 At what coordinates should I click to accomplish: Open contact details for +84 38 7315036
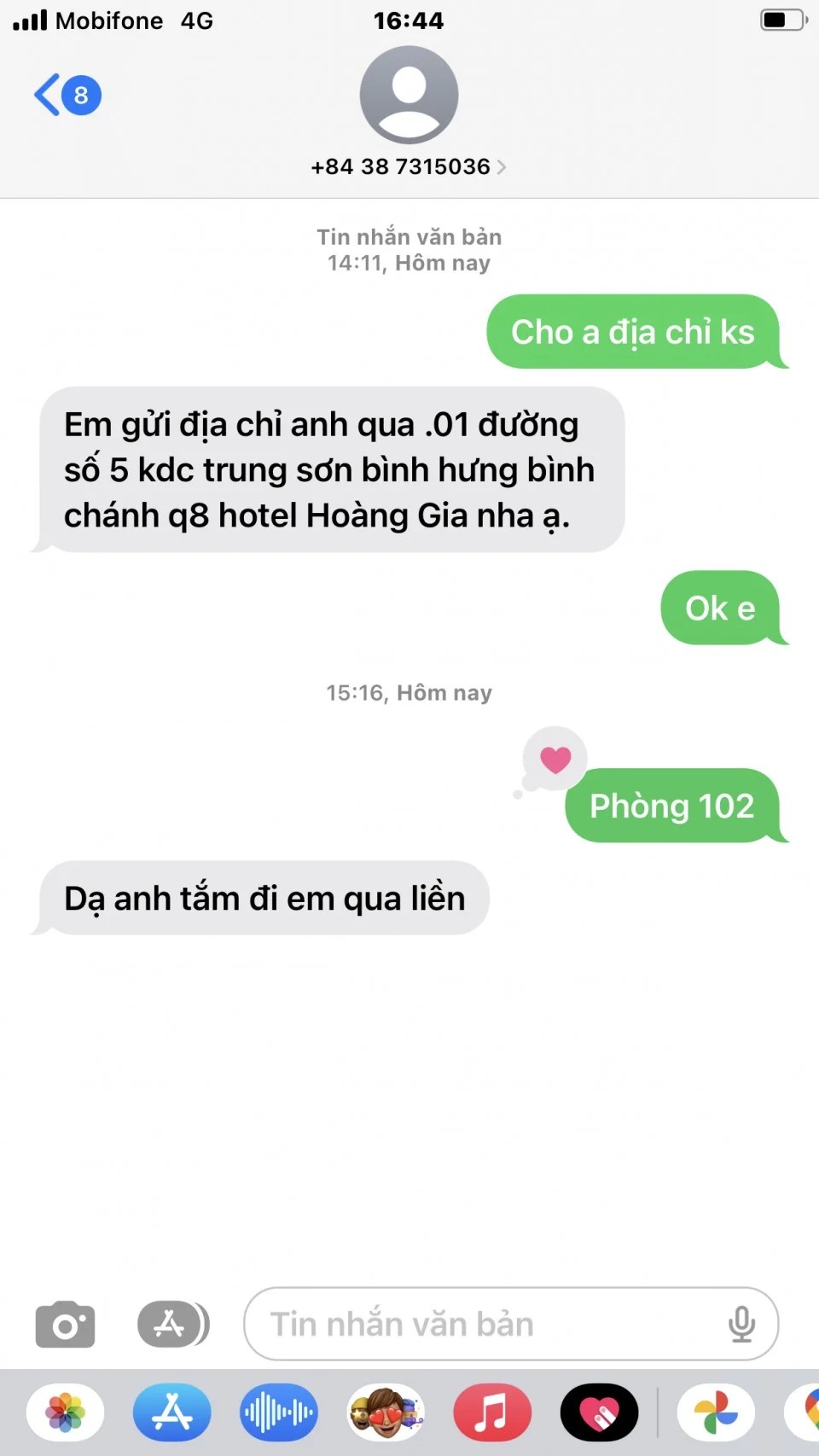409,166
